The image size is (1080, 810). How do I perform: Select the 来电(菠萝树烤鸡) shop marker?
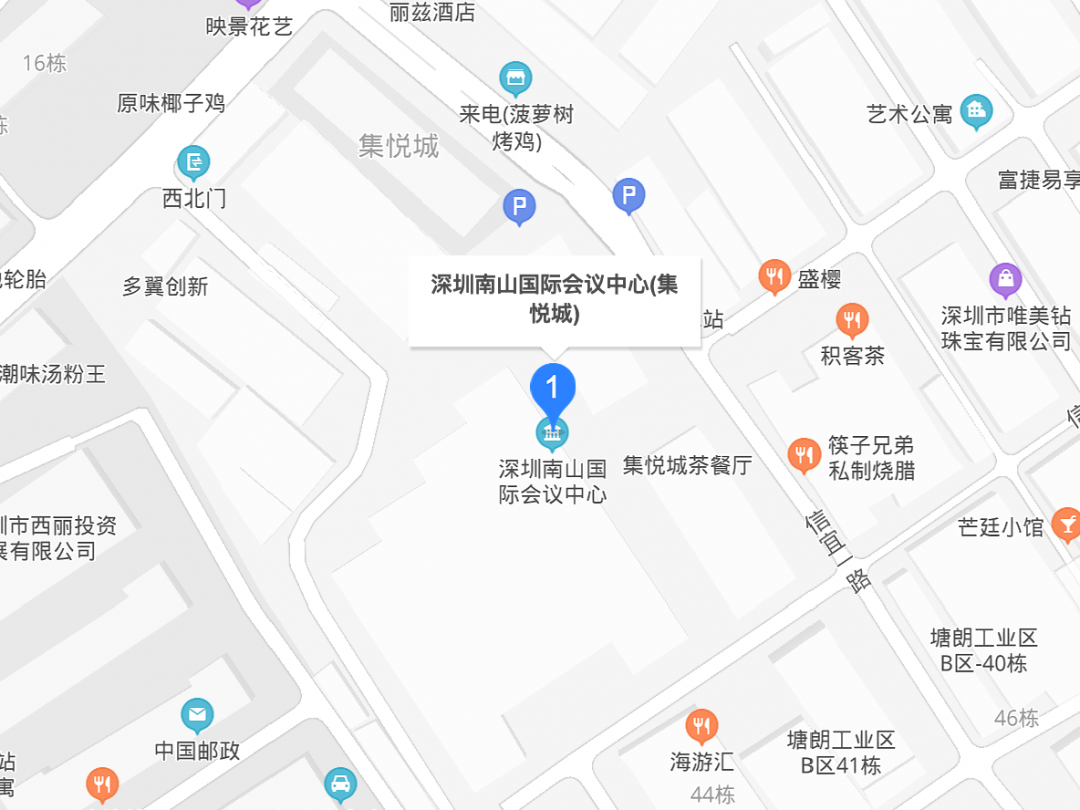point(516,78)
